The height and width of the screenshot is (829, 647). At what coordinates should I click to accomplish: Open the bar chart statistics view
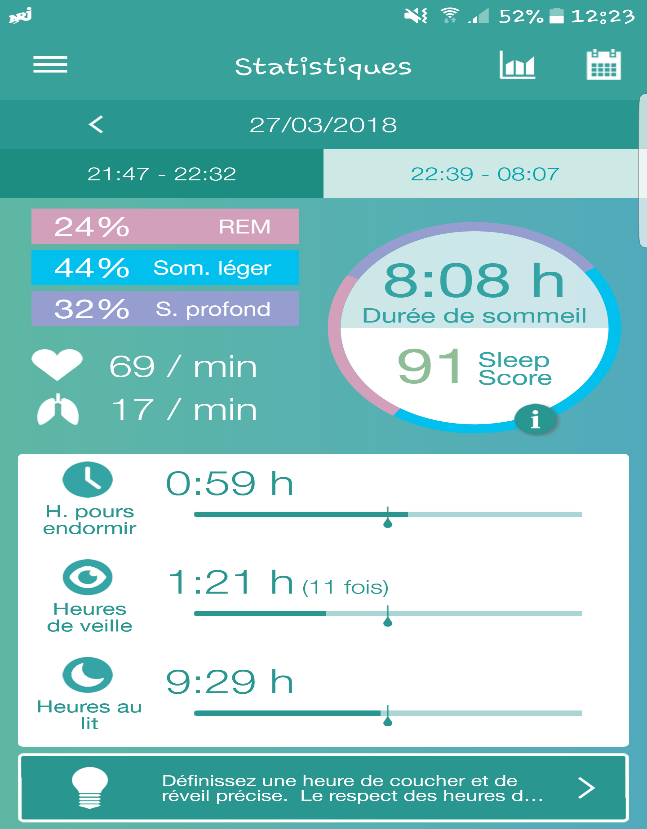(517, 65)
